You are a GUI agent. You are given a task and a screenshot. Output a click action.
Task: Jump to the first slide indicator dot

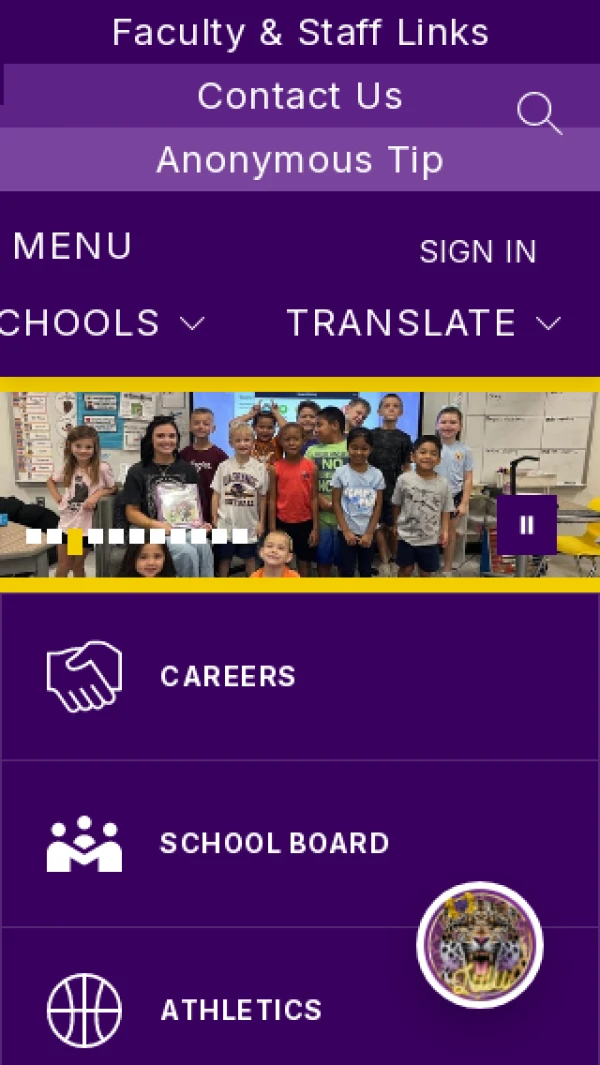[x=34, y=536]
